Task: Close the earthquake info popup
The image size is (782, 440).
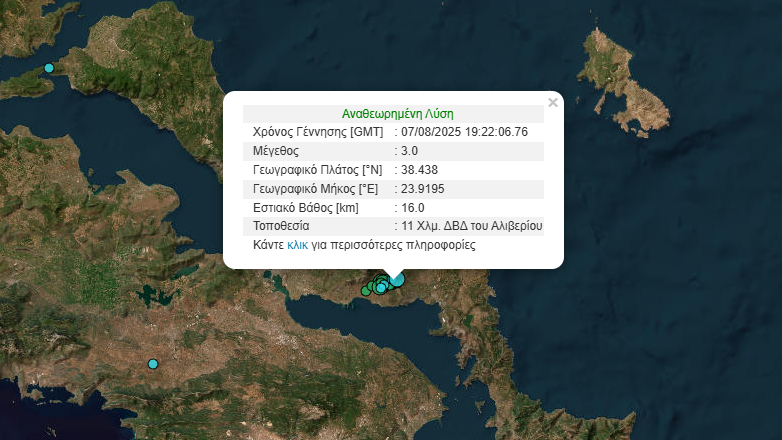Action: 552,102
